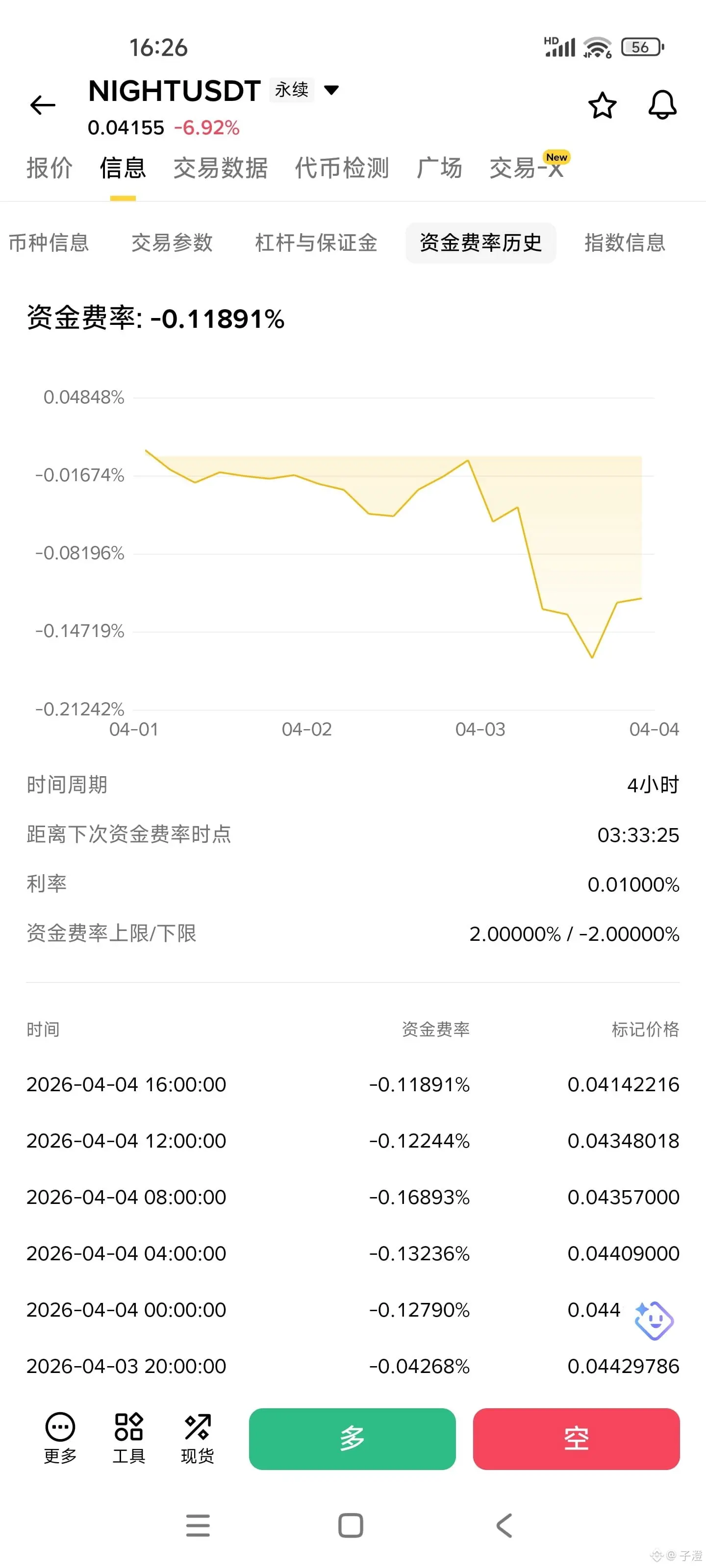Switch to the 报价 tab
706x1568 pixels.
50,168
